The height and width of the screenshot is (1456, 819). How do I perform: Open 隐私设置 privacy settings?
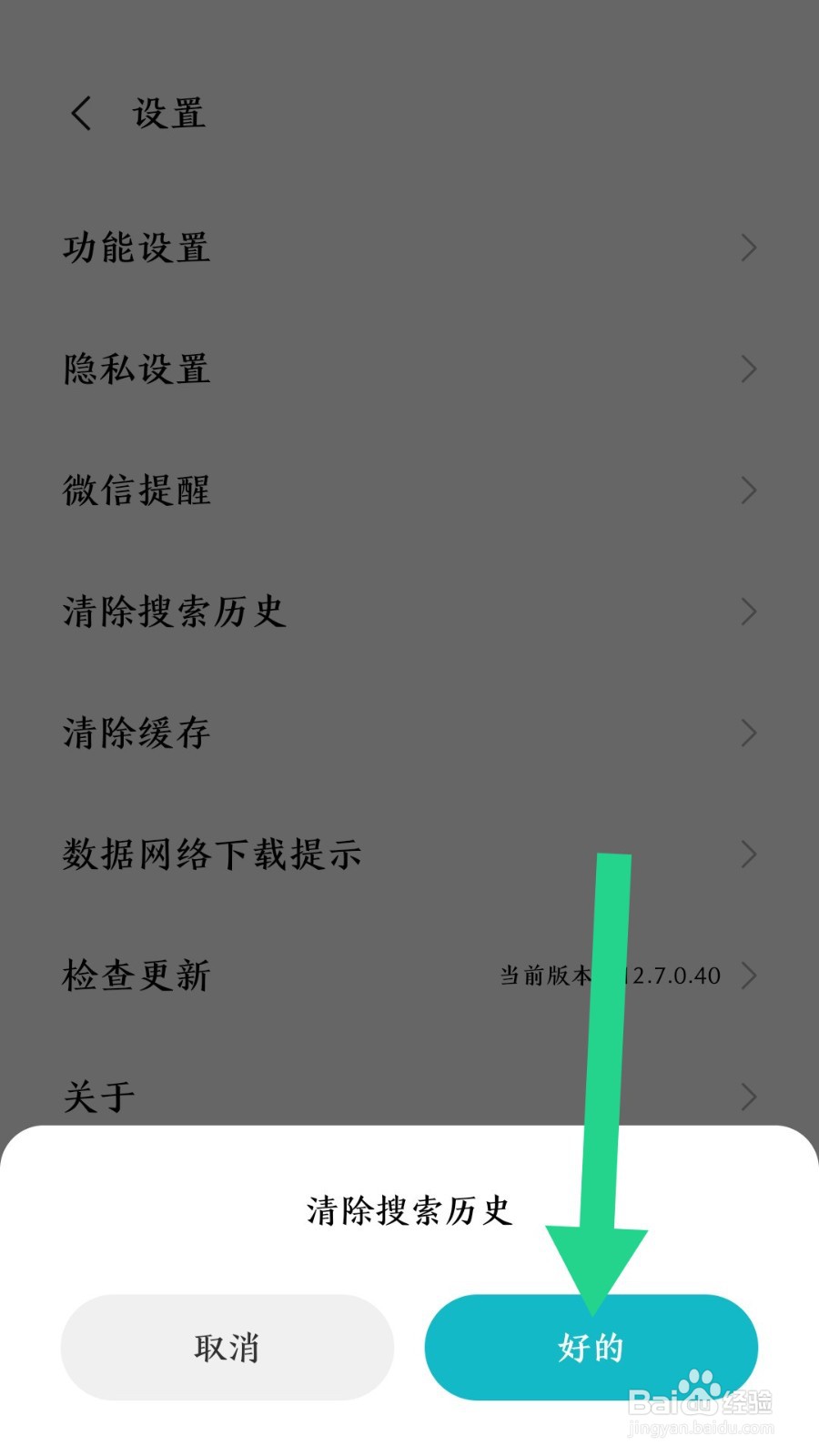click(136, 369)
